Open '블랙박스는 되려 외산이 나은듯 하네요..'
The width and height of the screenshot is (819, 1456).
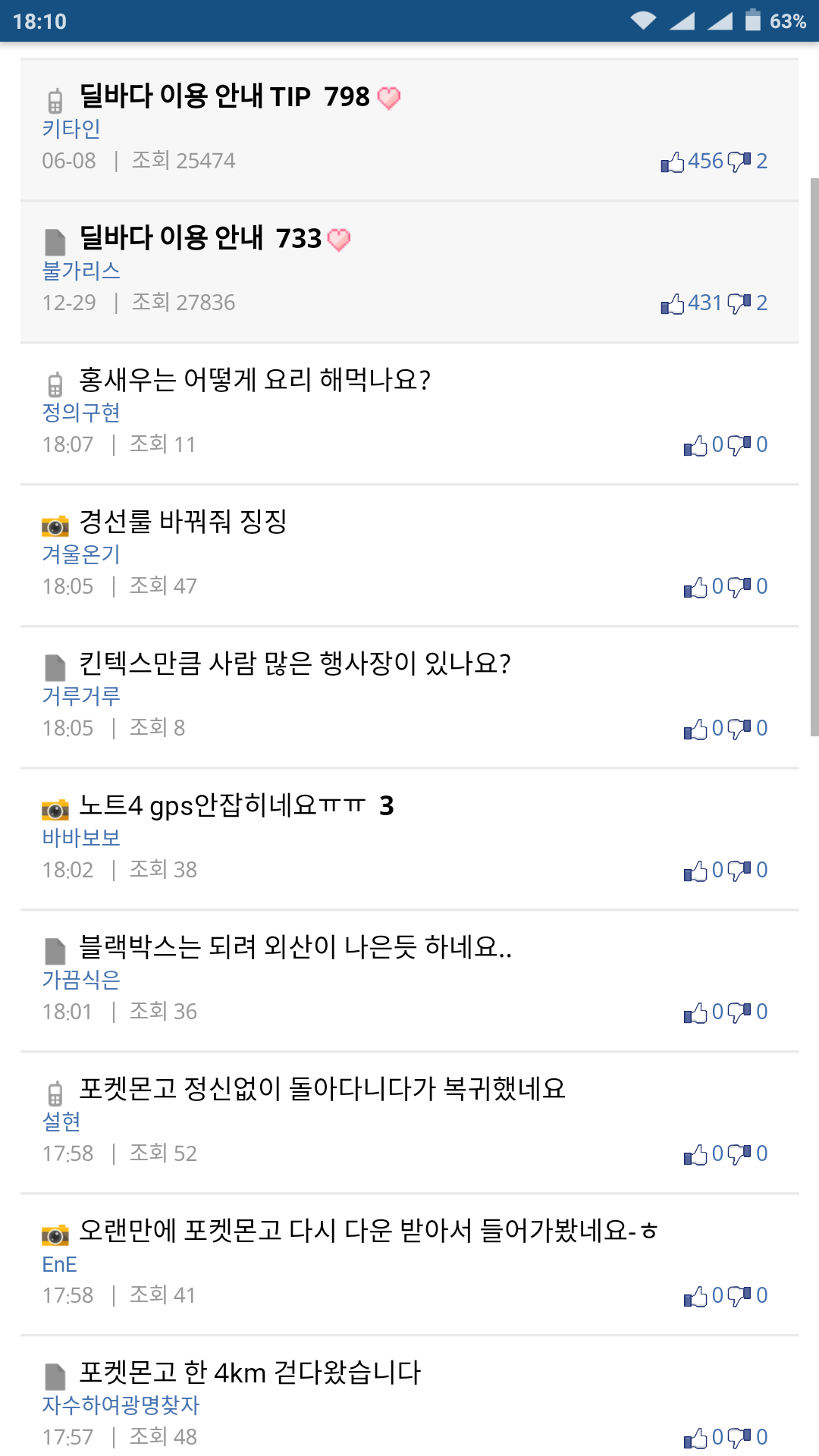[x=296, y=947]
